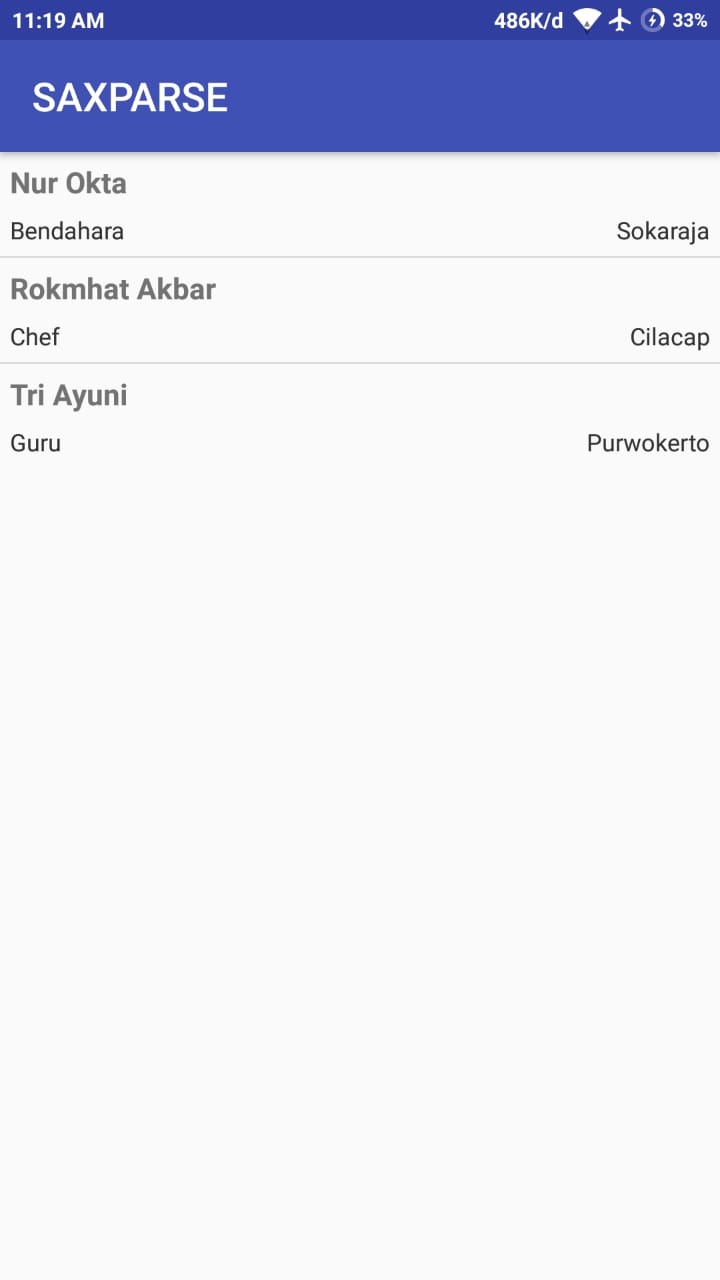This screenshot has width=720, height=1280.
Task: Tap the Tri Ayuni list item
Action: click(360, 417)
